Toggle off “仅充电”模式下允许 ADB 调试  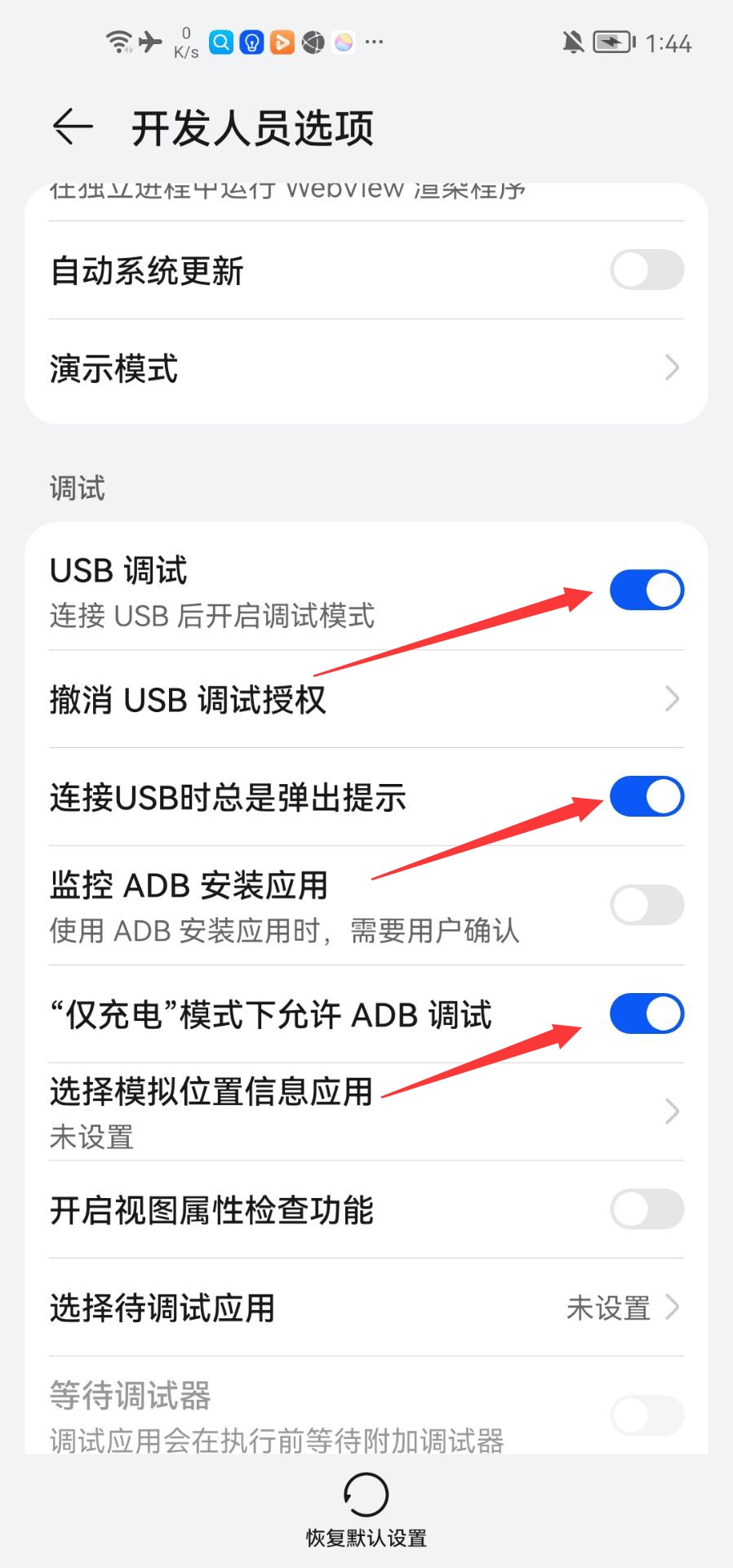(x=646, y=1013)
